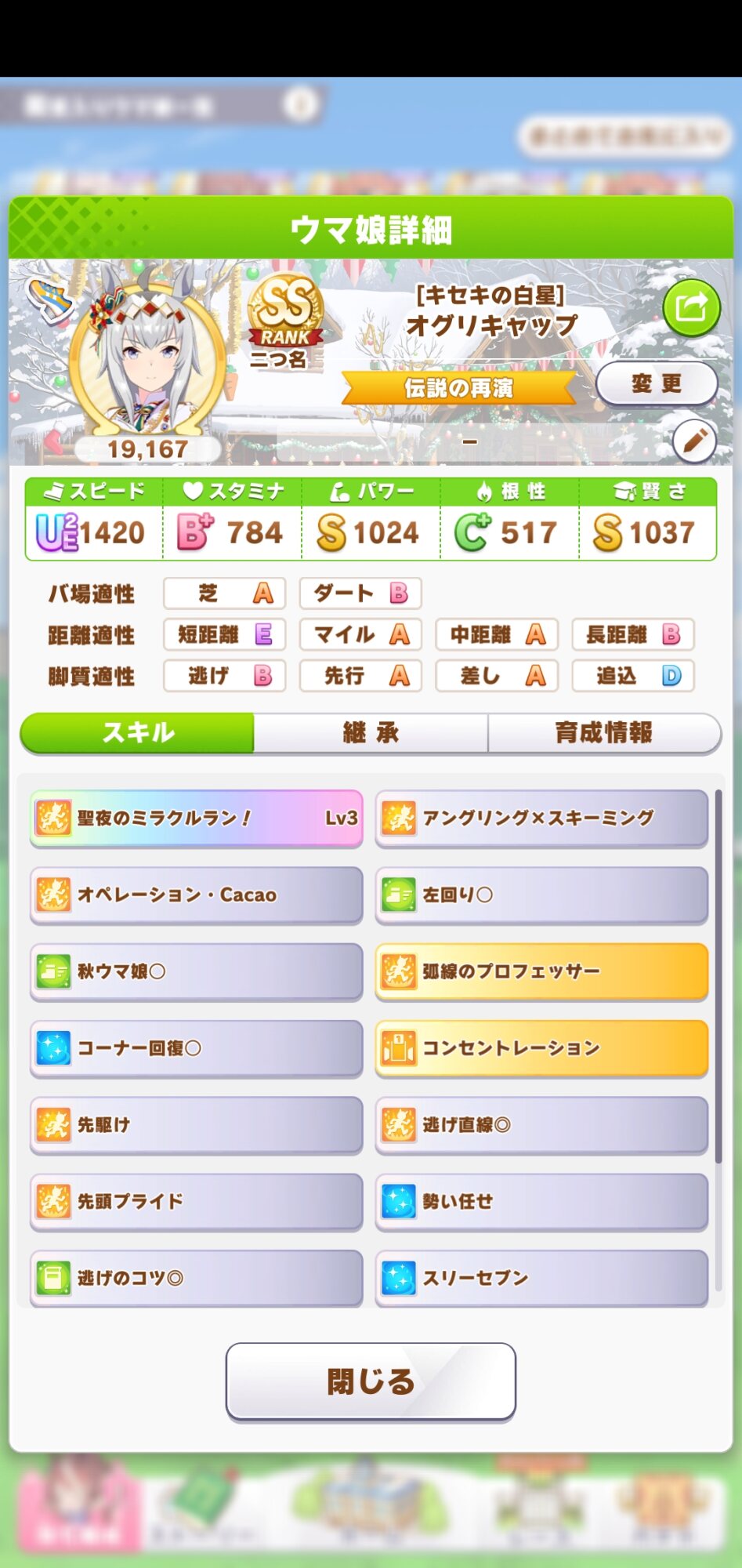The image size is (742, 1568).
Task: Open skill 先頭プライド
Action: 196,1201
